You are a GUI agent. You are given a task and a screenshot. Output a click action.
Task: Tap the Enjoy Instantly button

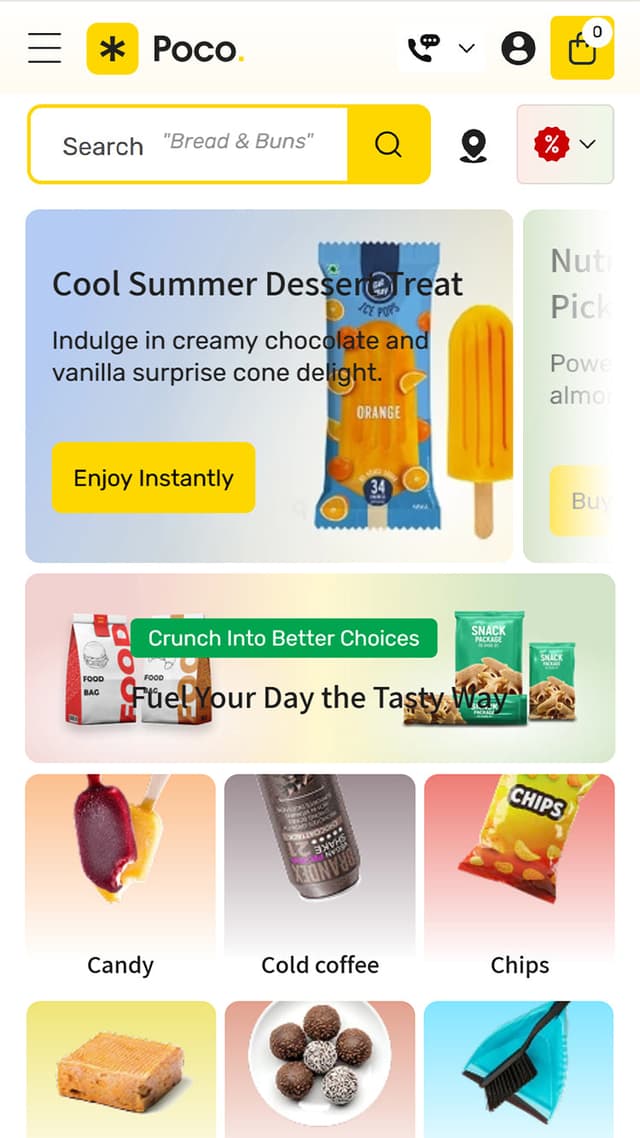tap(153, 478)
